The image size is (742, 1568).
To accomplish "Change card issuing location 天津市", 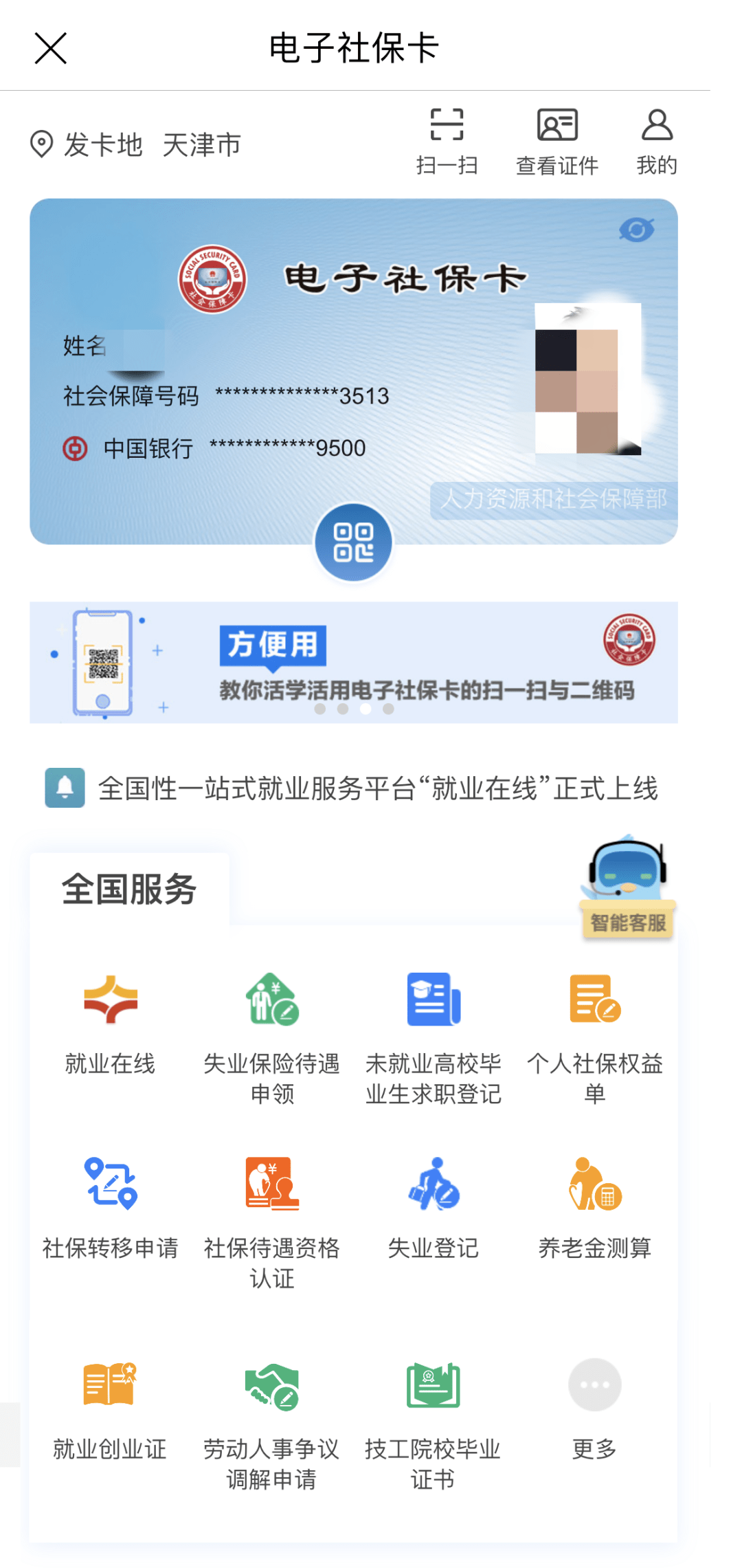I will 202,145.
